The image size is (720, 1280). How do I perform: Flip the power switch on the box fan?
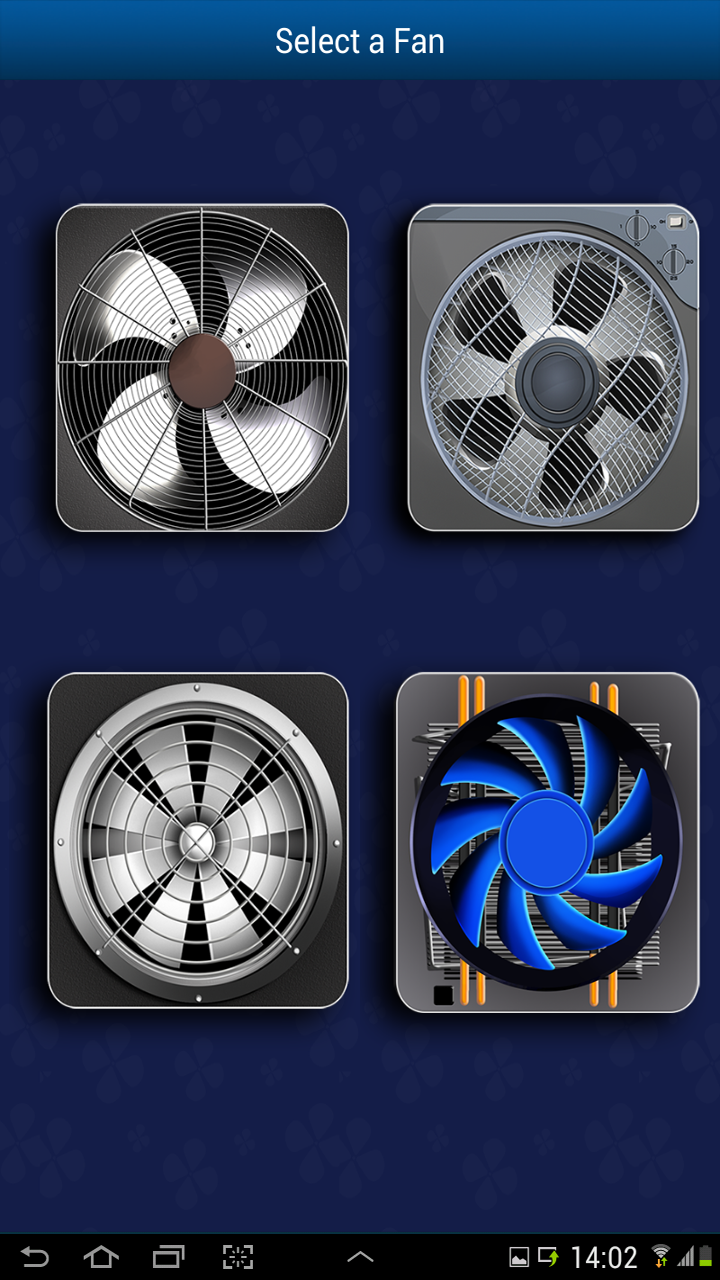click(x=677, y=221)
